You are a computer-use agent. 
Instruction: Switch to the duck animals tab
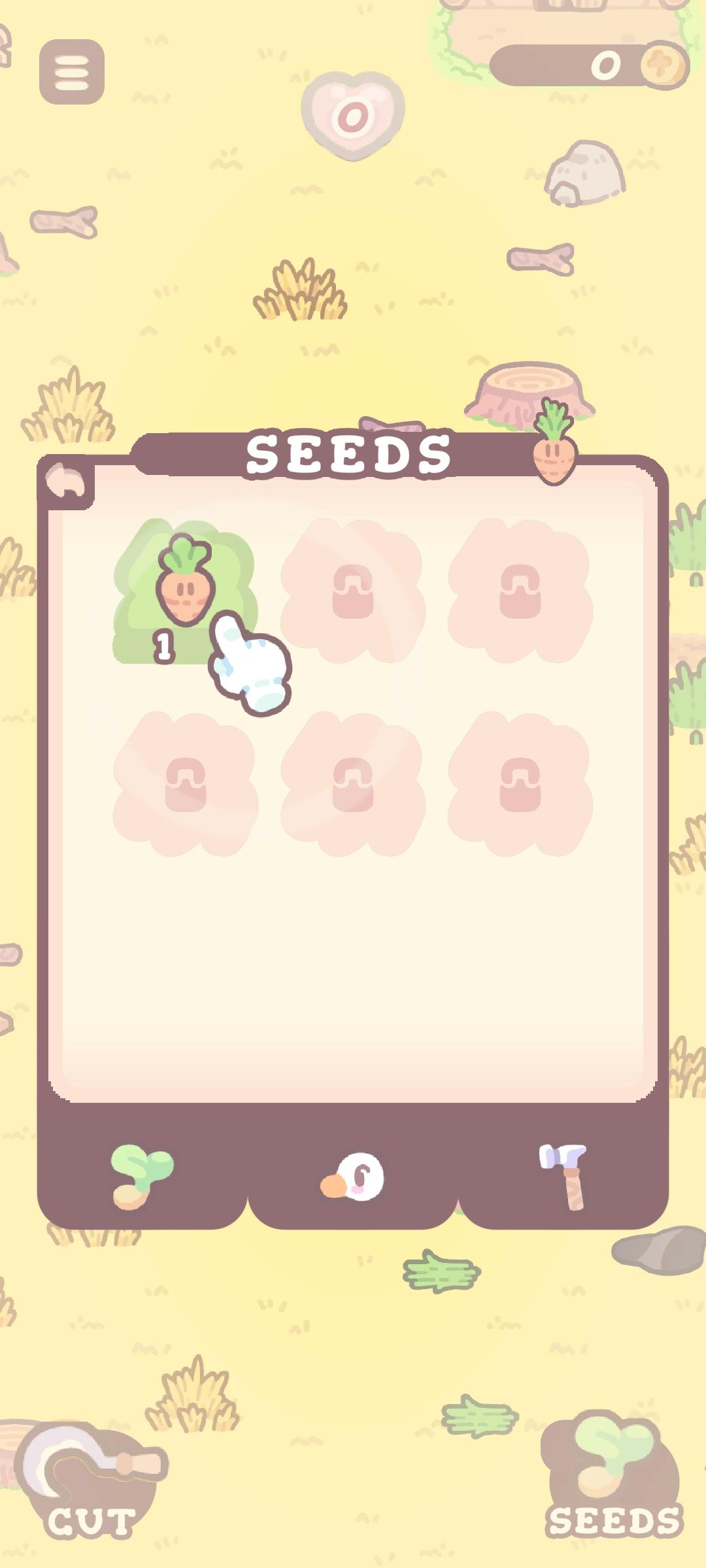(353, 1177)
